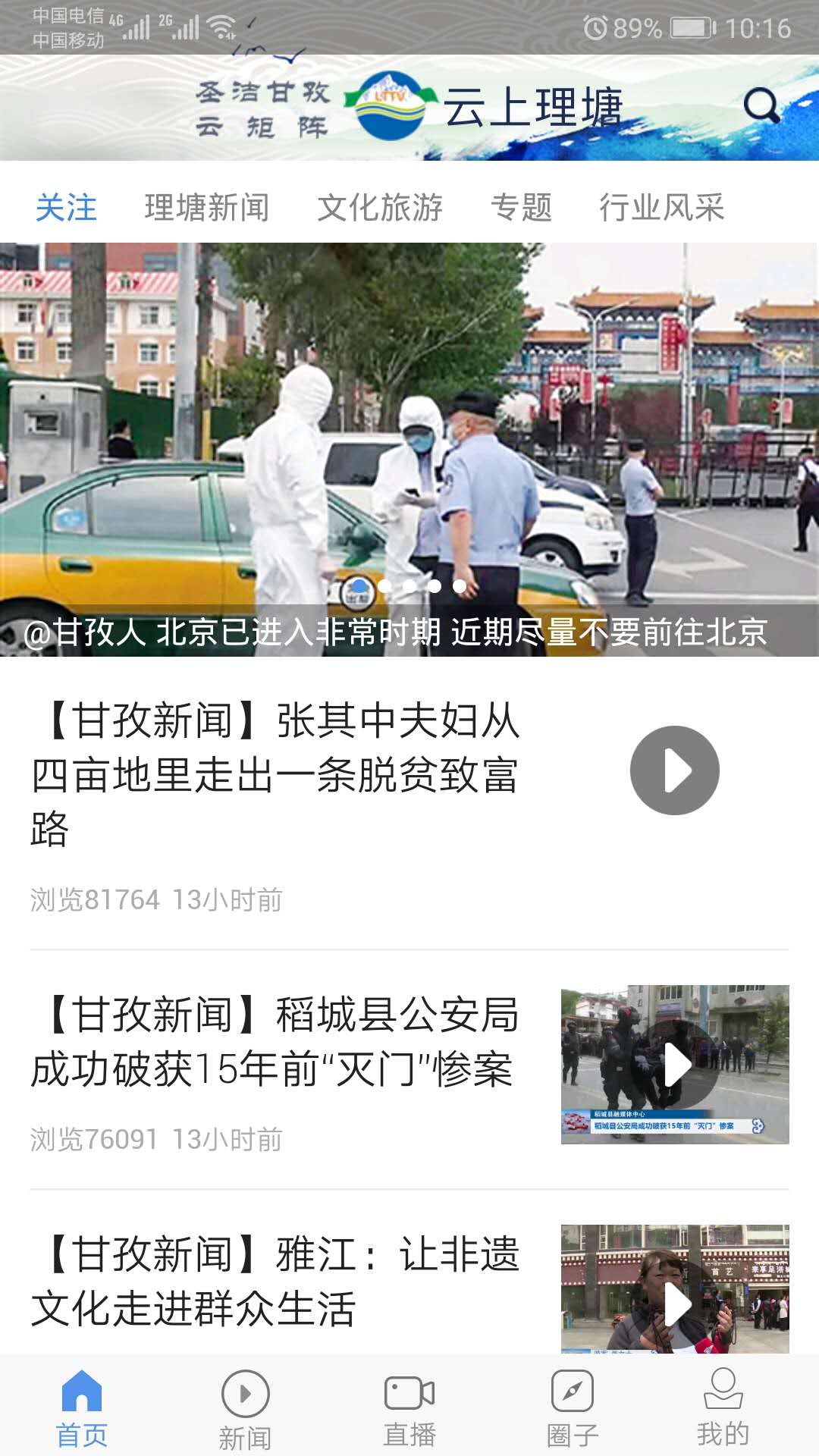
Task: Tap the banner headline about 北京 travel warning
Action: tap(400, 631)
